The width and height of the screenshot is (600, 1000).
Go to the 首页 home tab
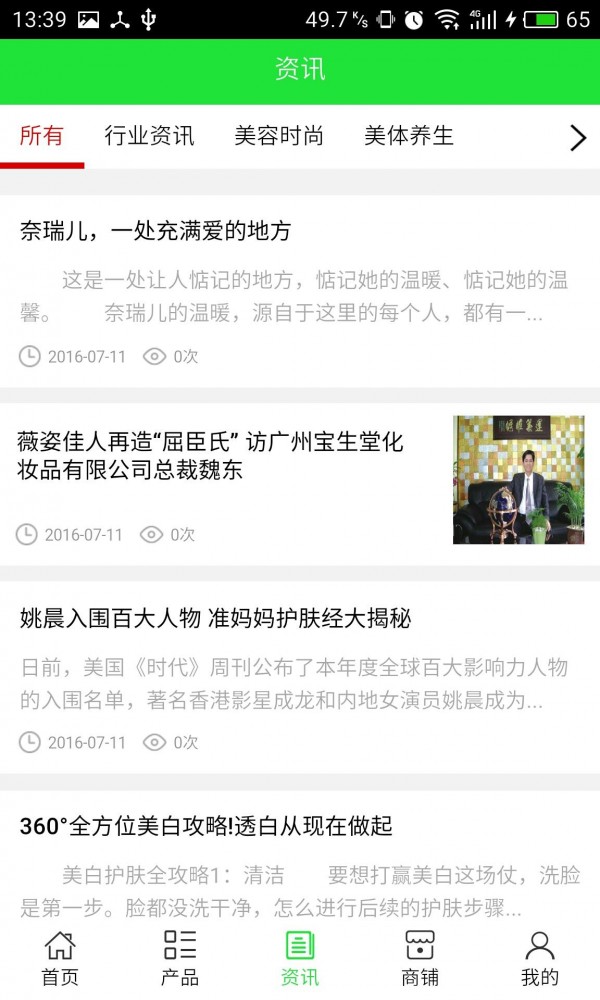60,958
